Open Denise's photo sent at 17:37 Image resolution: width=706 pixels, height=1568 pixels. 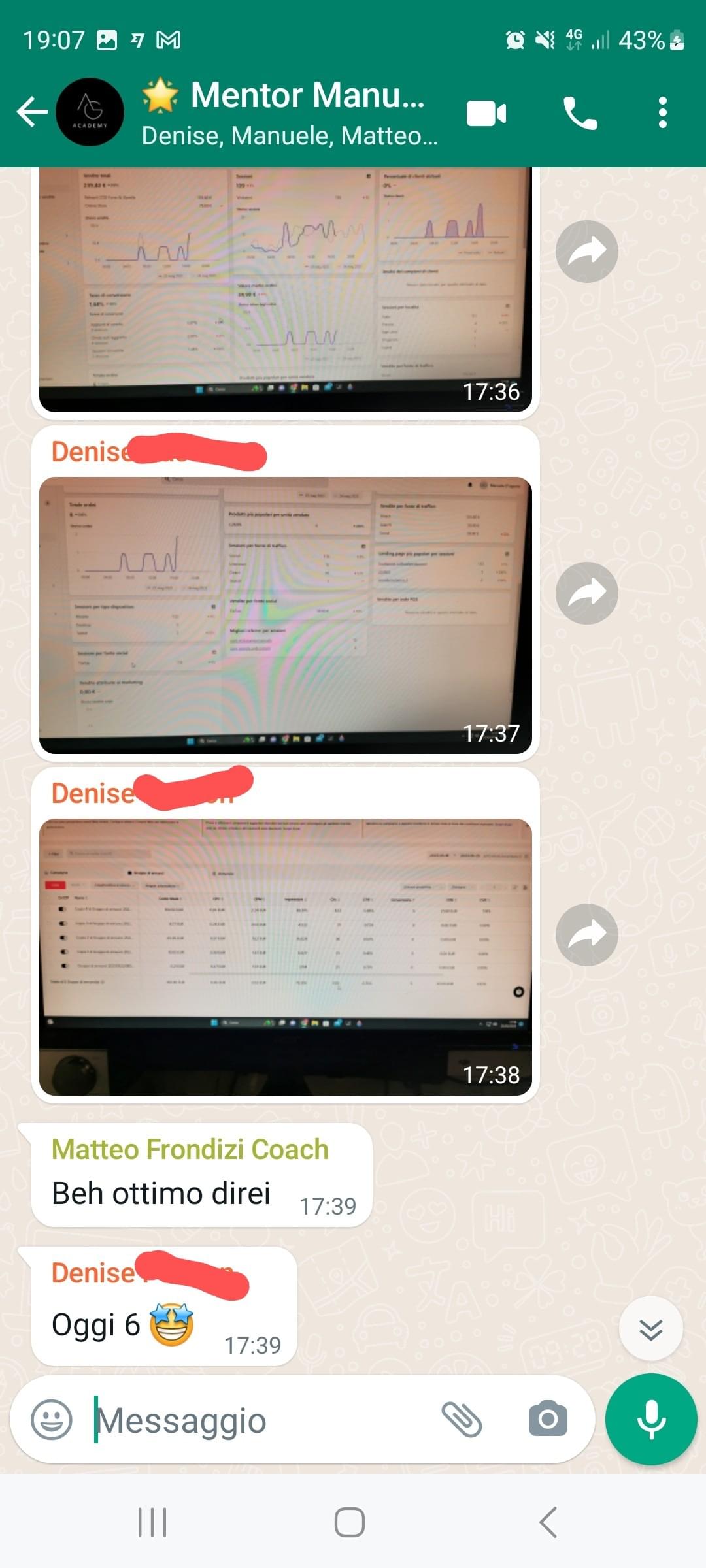point(286,615)
